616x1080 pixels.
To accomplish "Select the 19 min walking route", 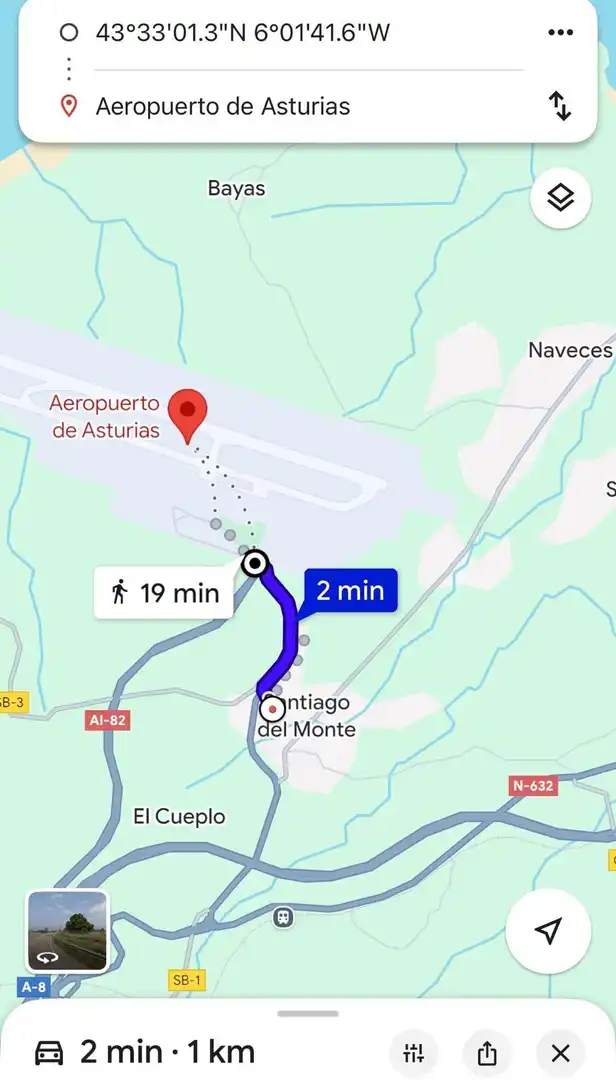I will tap(165, 592).
